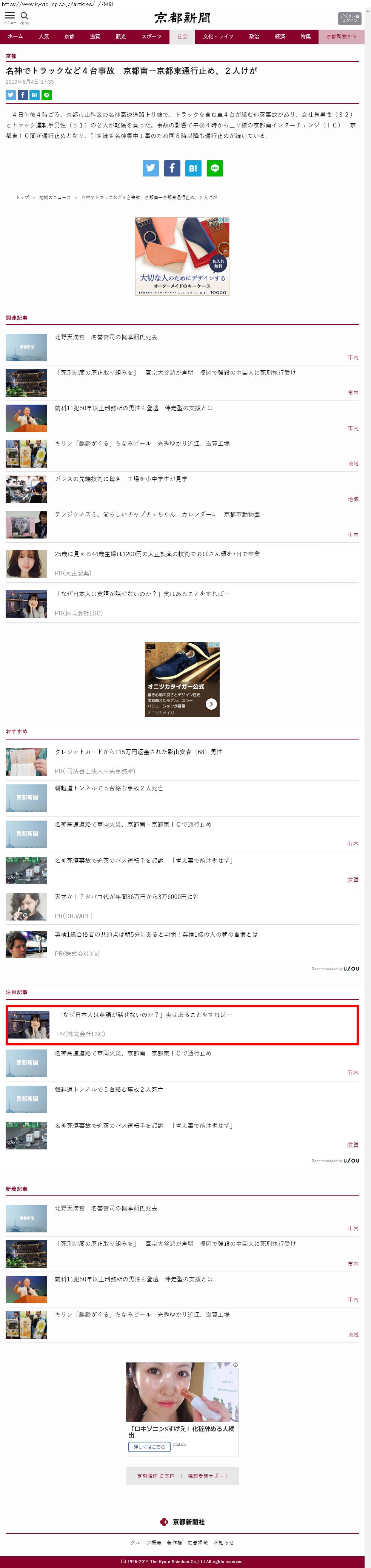
Task: Open テンジクネズミ カレンダー article
Action: coord(157,514)
